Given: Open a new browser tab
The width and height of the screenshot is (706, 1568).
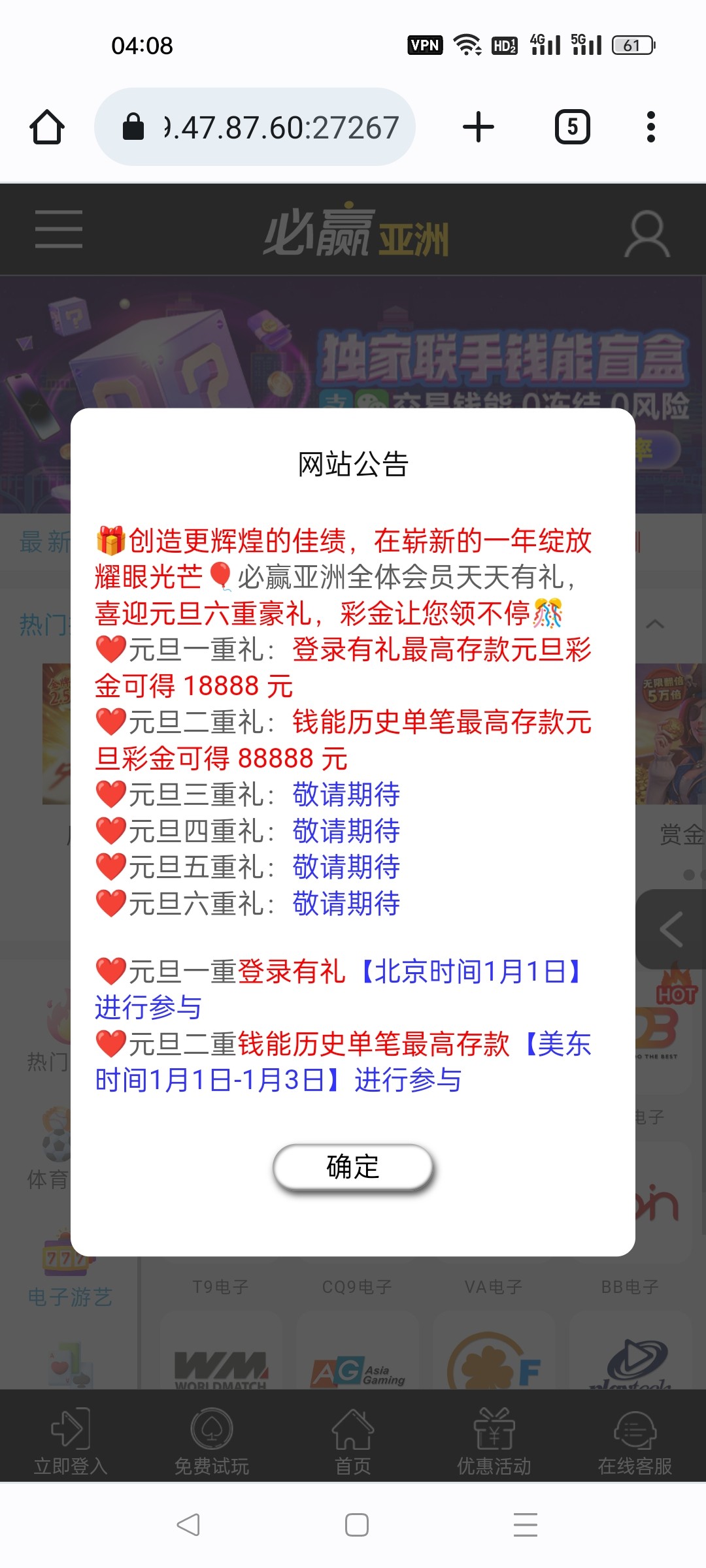Looking at the screenshot, I should click(x=479, y=127).
